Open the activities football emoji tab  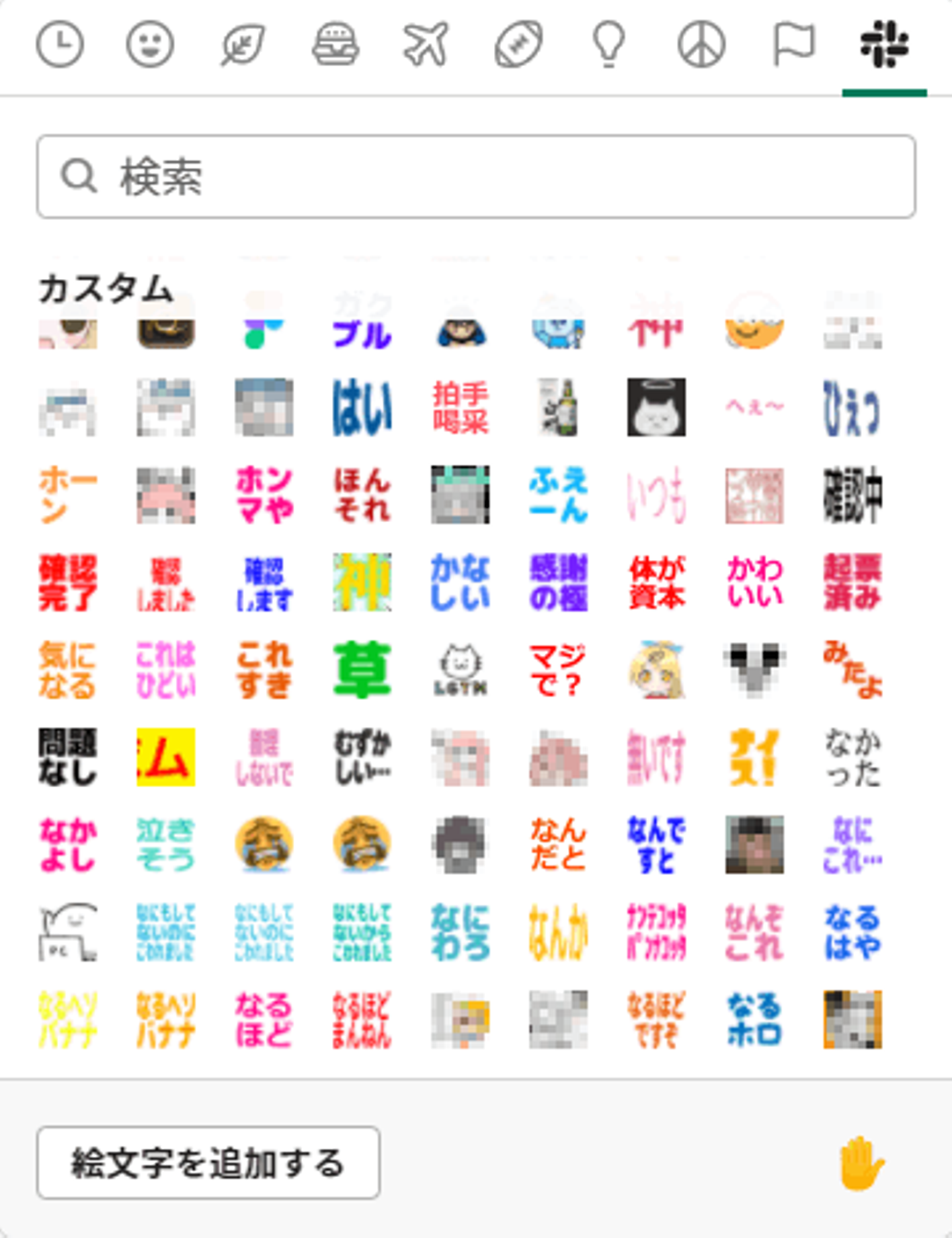[518, 45]
